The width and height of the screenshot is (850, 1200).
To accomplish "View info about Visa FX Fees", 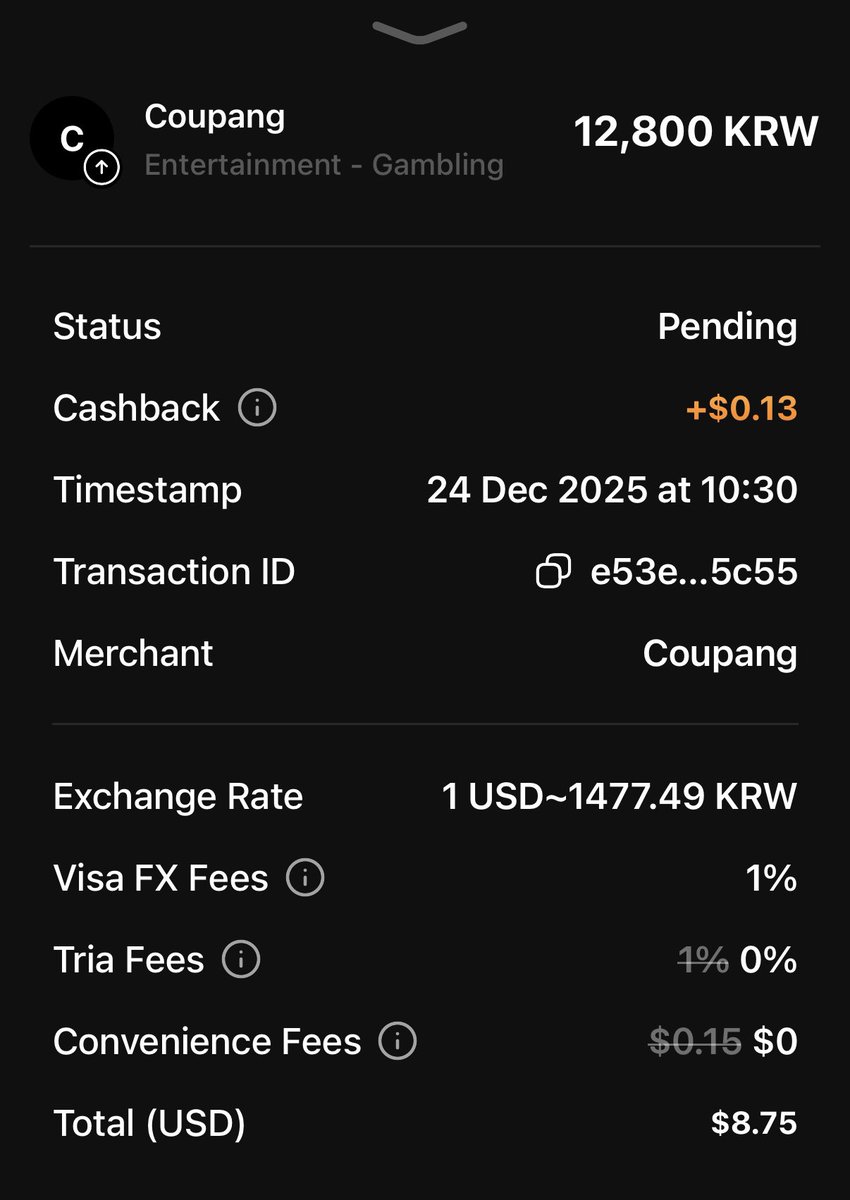I will pyautogui.click(x=305, y=879).
